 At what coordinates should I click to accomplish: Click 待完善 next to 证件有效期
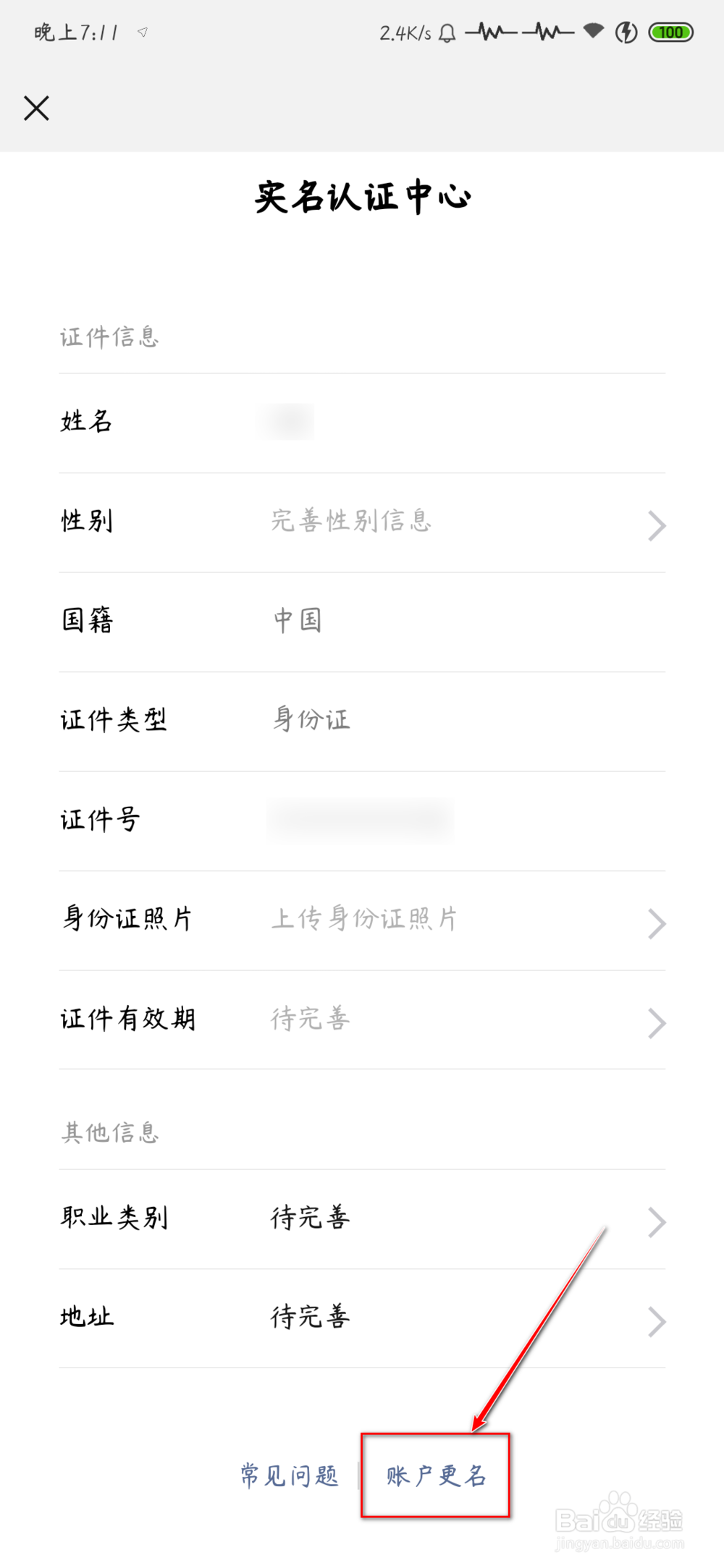[x=310, y=1019]
